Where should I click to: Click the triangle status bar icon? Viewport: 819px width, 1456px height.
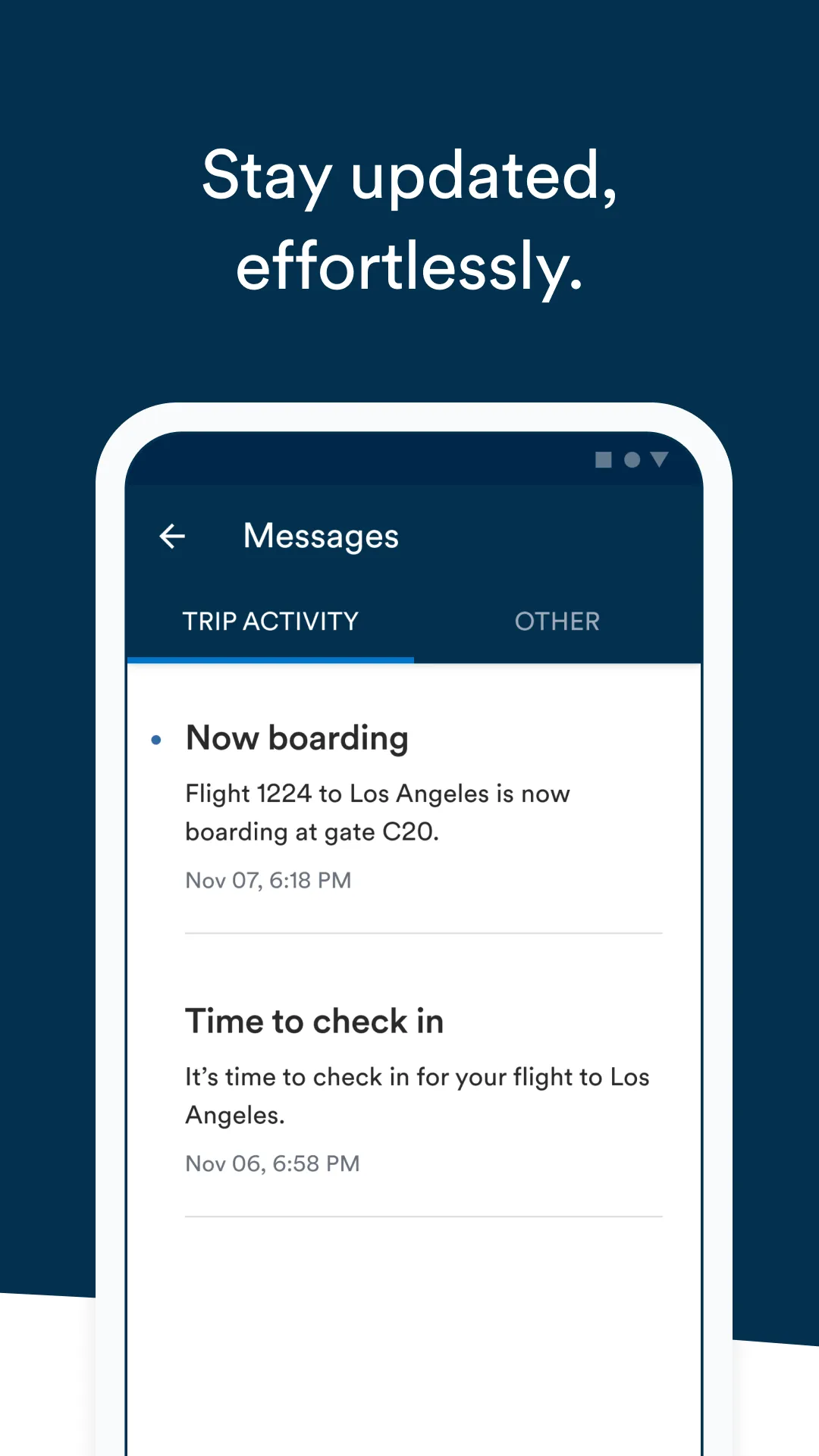click(659, 459)
